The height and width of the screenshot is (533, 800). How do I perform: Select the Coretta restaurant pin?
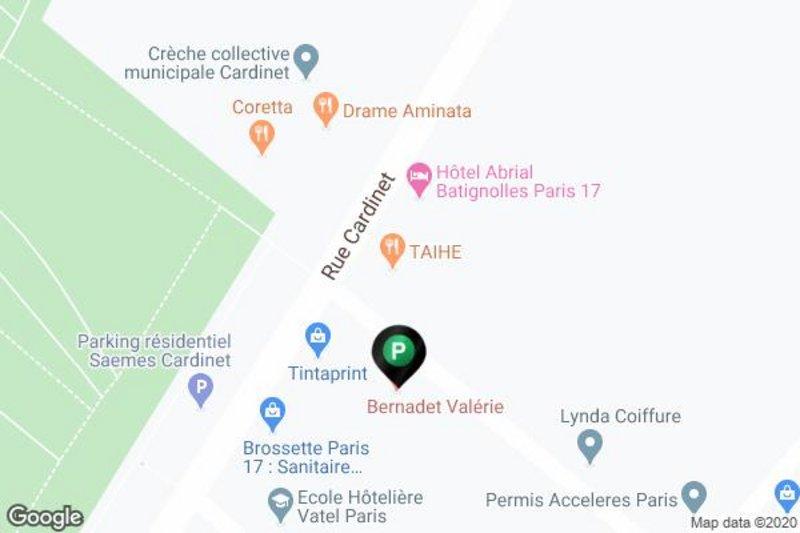[x=262, y=135]
